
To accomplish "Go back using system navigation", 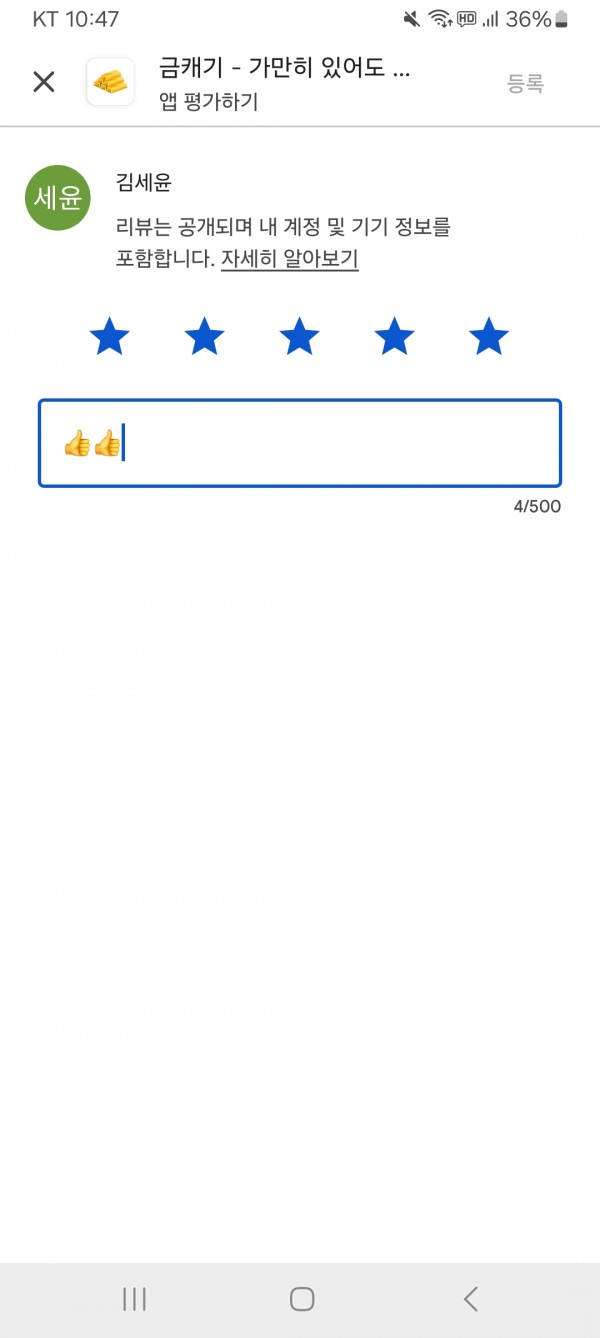I will (471, 1298).
